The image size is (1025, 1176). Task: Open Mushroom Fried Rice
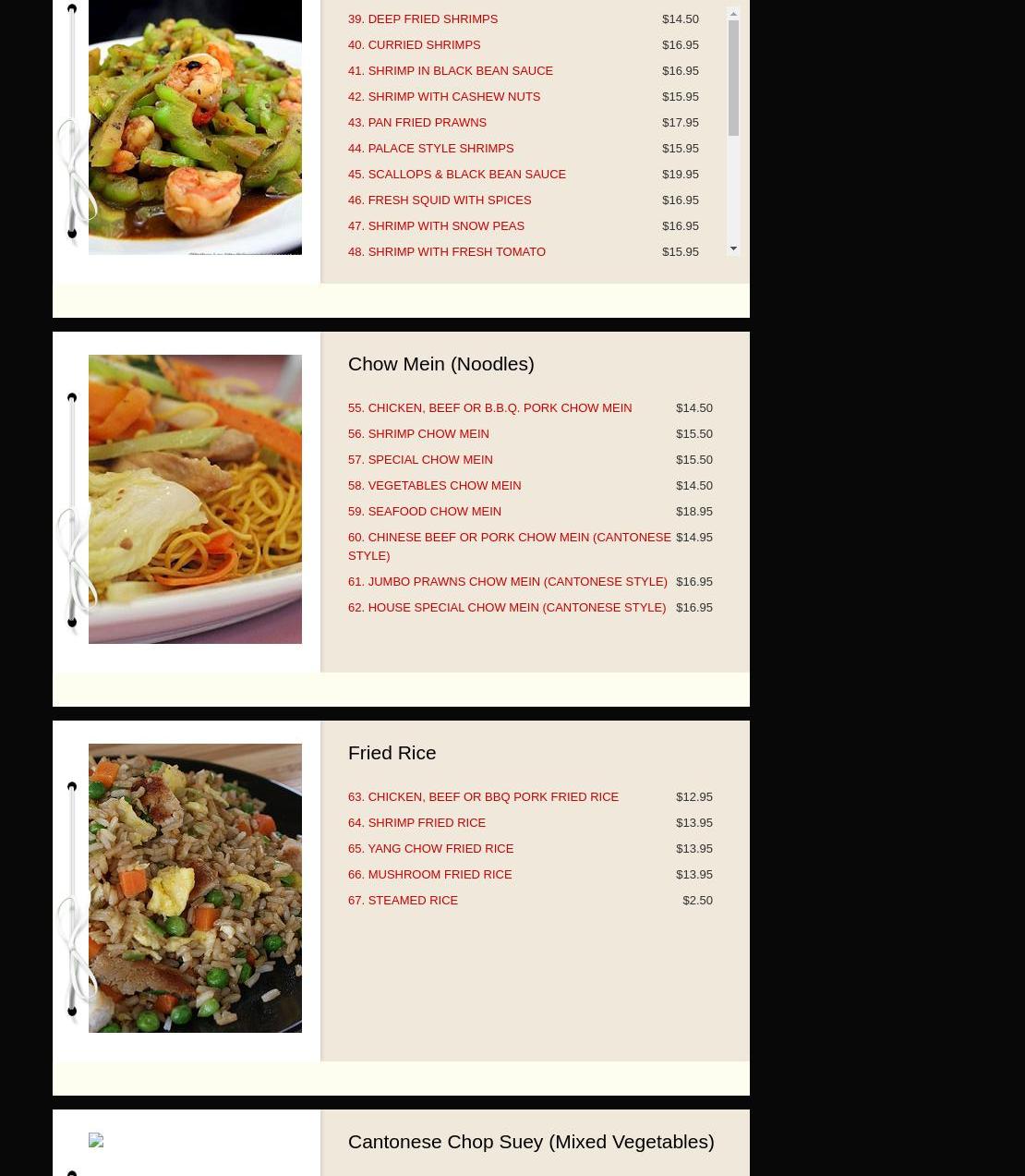click(x=429, y=874)
